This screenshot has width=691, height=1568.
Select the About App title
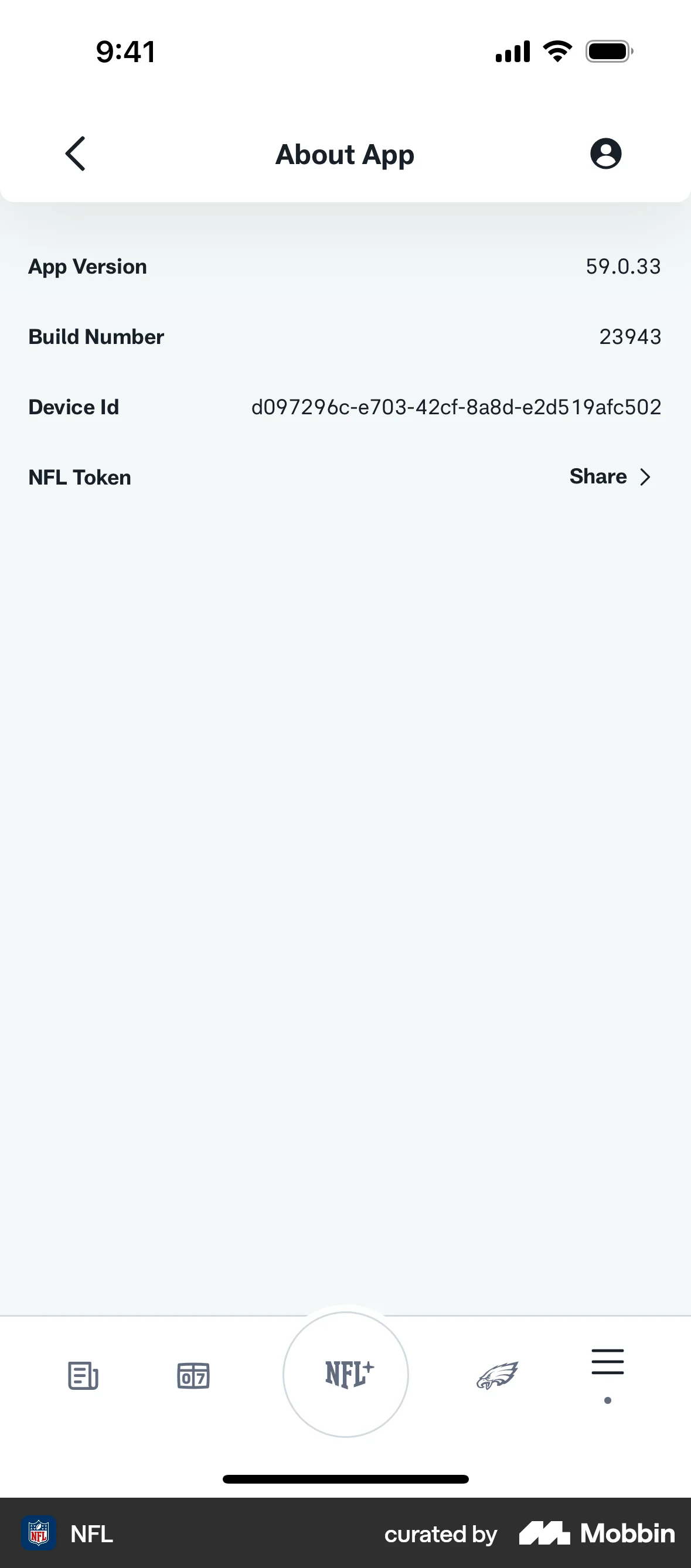tap(345, 154)
